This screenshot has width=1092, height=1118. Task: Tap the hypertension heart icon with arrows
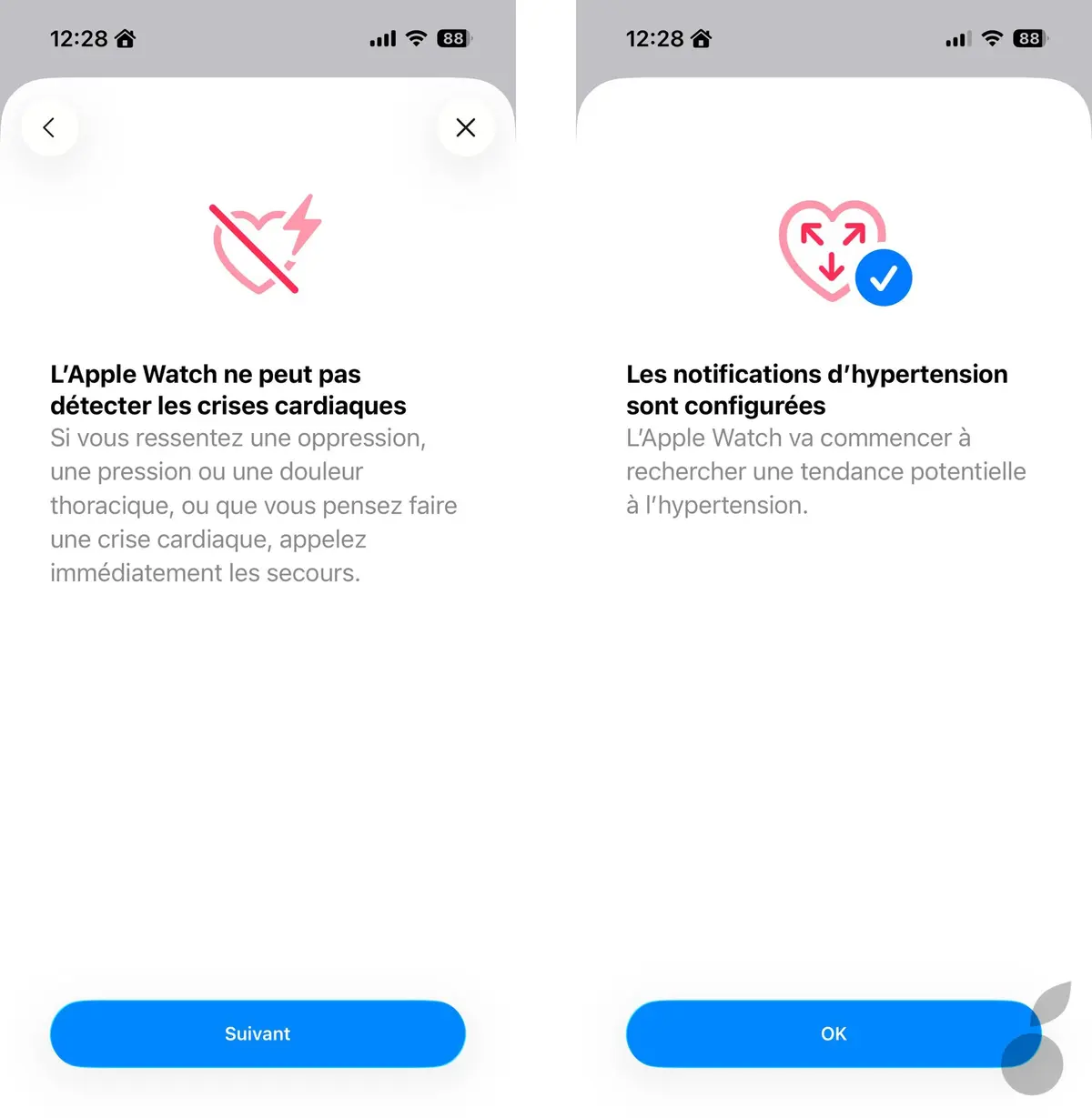828,241
